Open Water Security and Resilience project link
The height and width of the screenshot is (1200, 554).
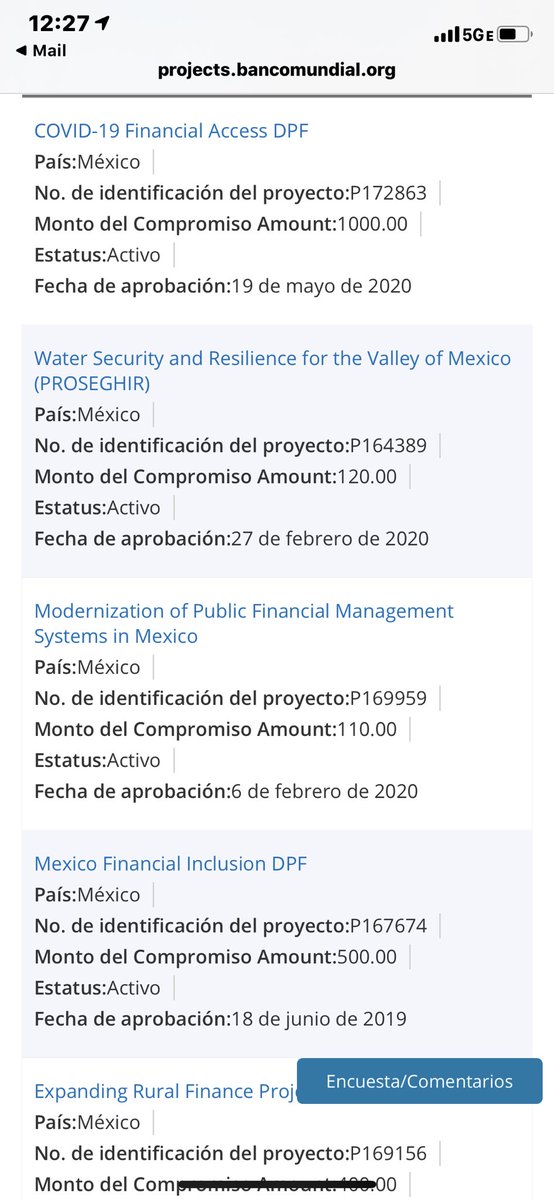[x=272, y=371]
